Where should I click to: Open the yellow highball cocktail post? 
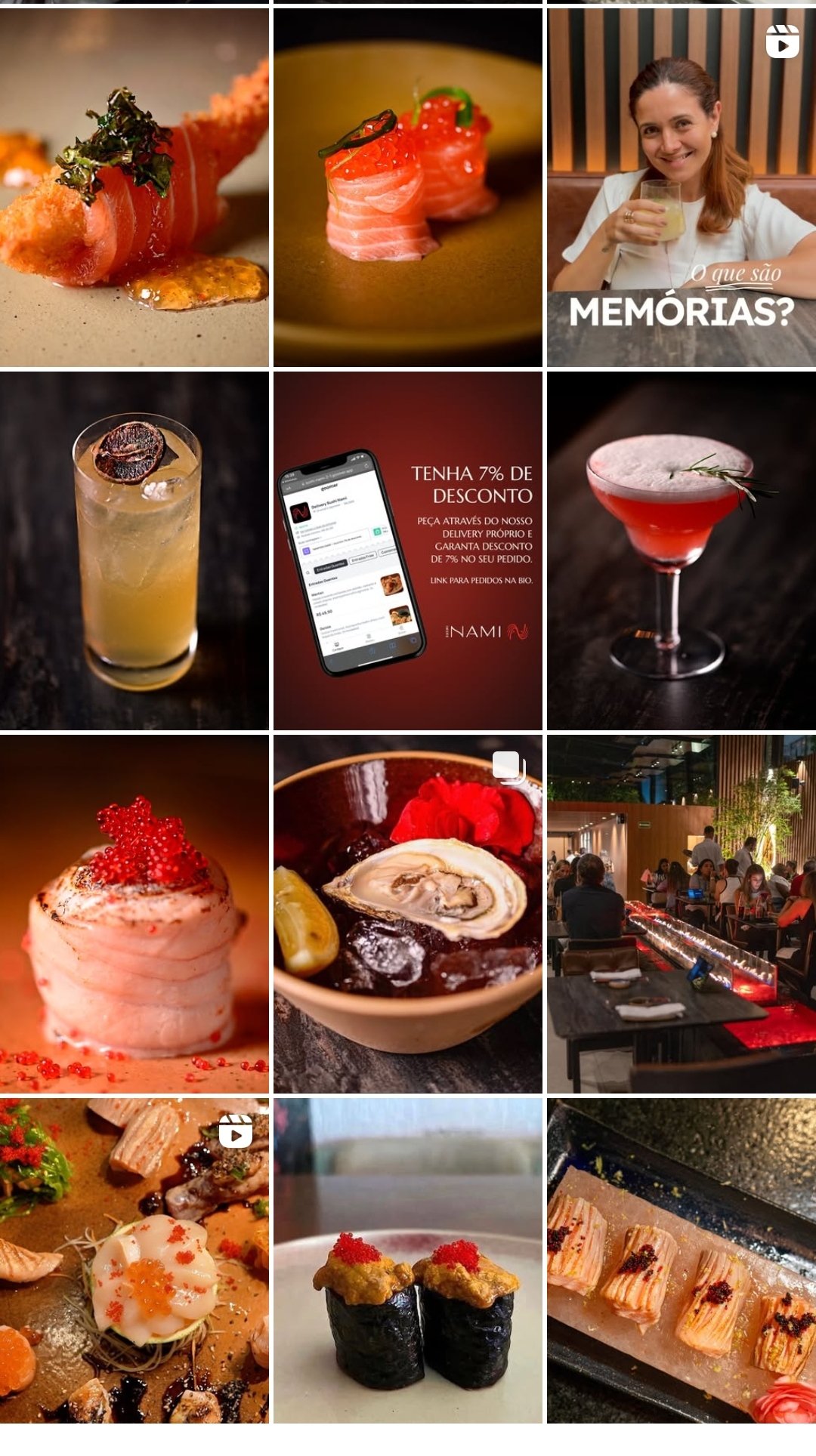coord(134,551)
